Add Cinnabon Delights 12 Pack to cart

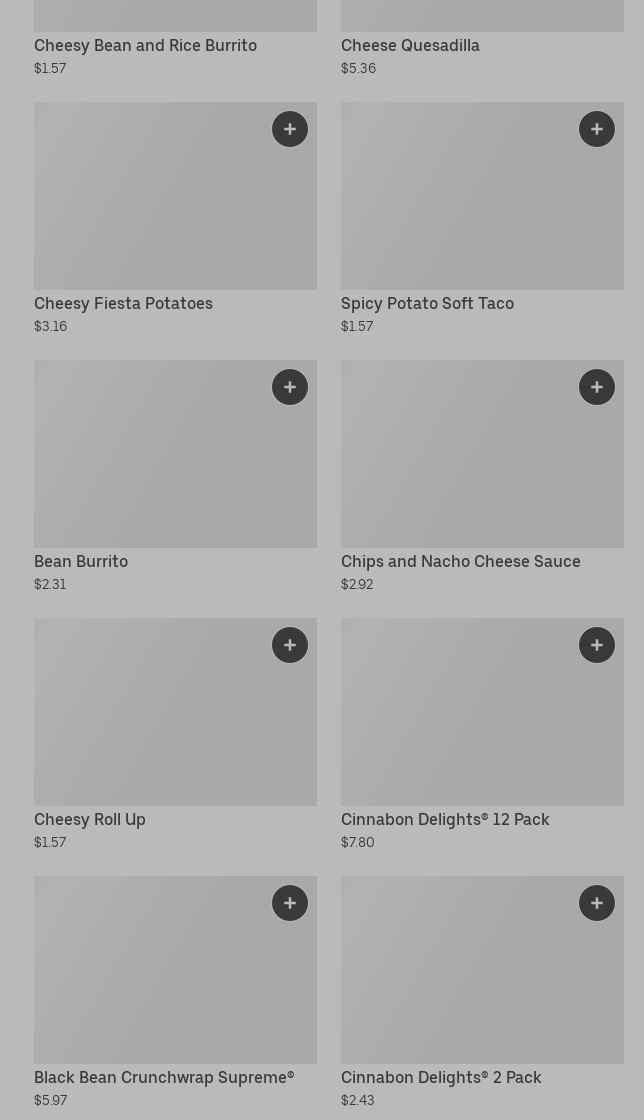pos(597,645)
